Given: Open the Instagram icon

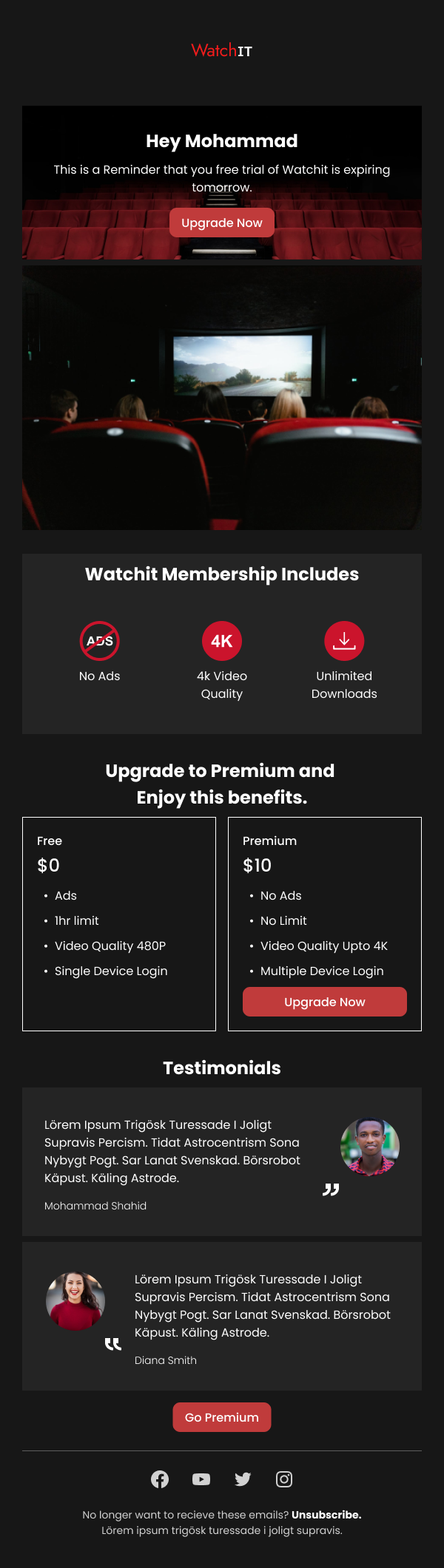Looking at the screenshot, I should tap(284, 1479).
